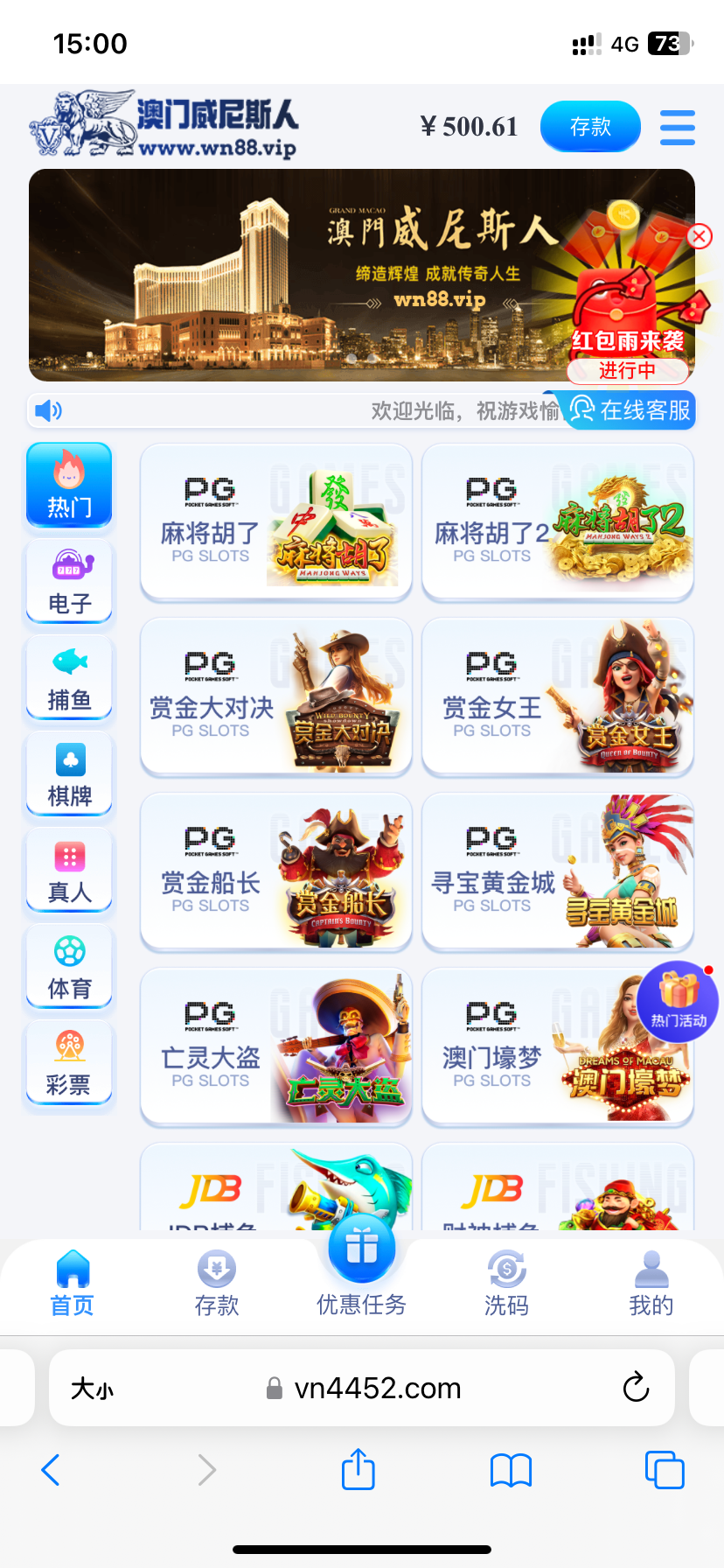Screen dimensions: 724x1568
Task: Open the 麻将胡了 game card
Action: [x=275, y=522]
